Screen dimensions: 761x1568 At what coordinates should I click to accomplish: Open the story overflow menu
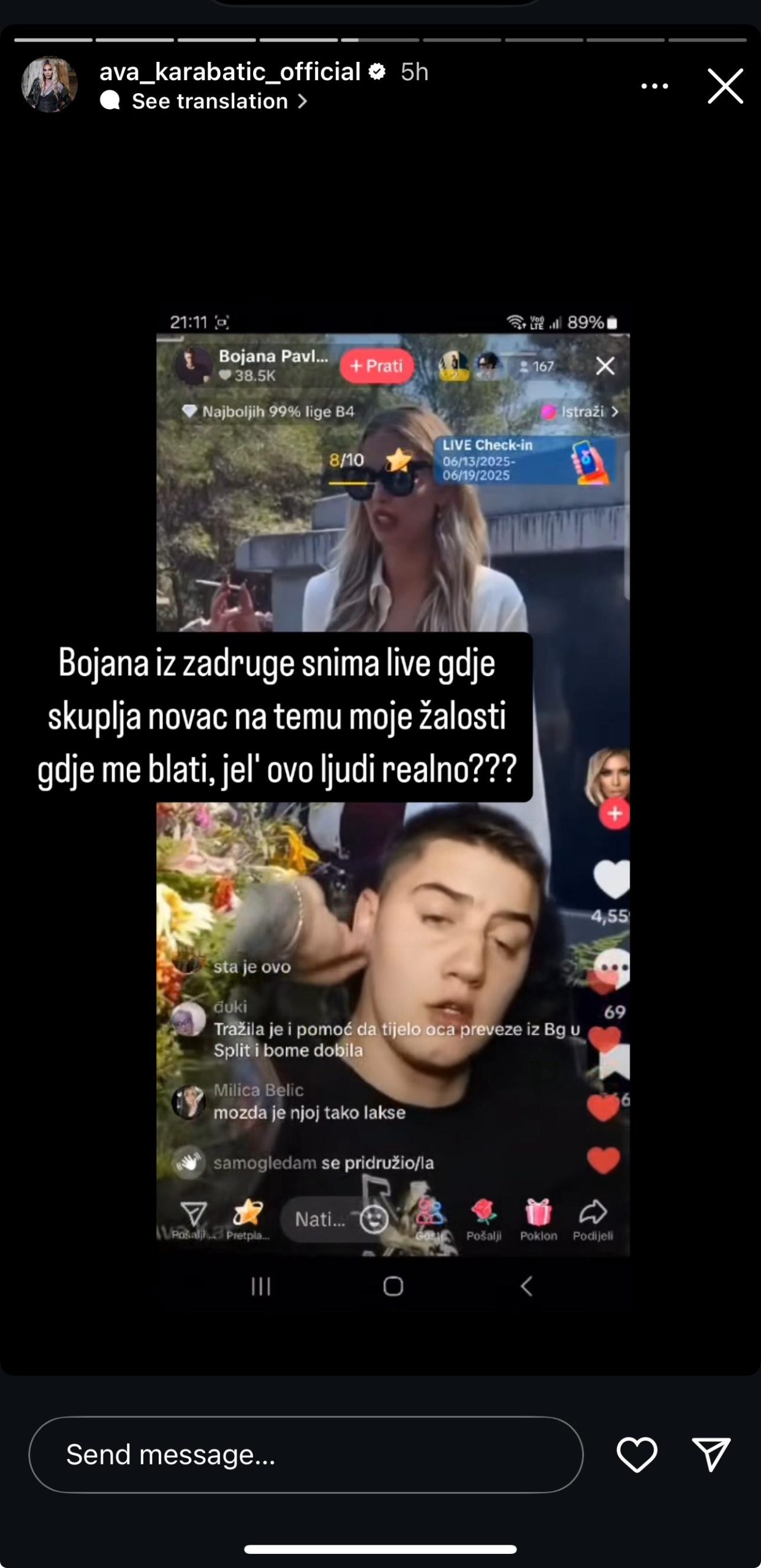point(654,86)
